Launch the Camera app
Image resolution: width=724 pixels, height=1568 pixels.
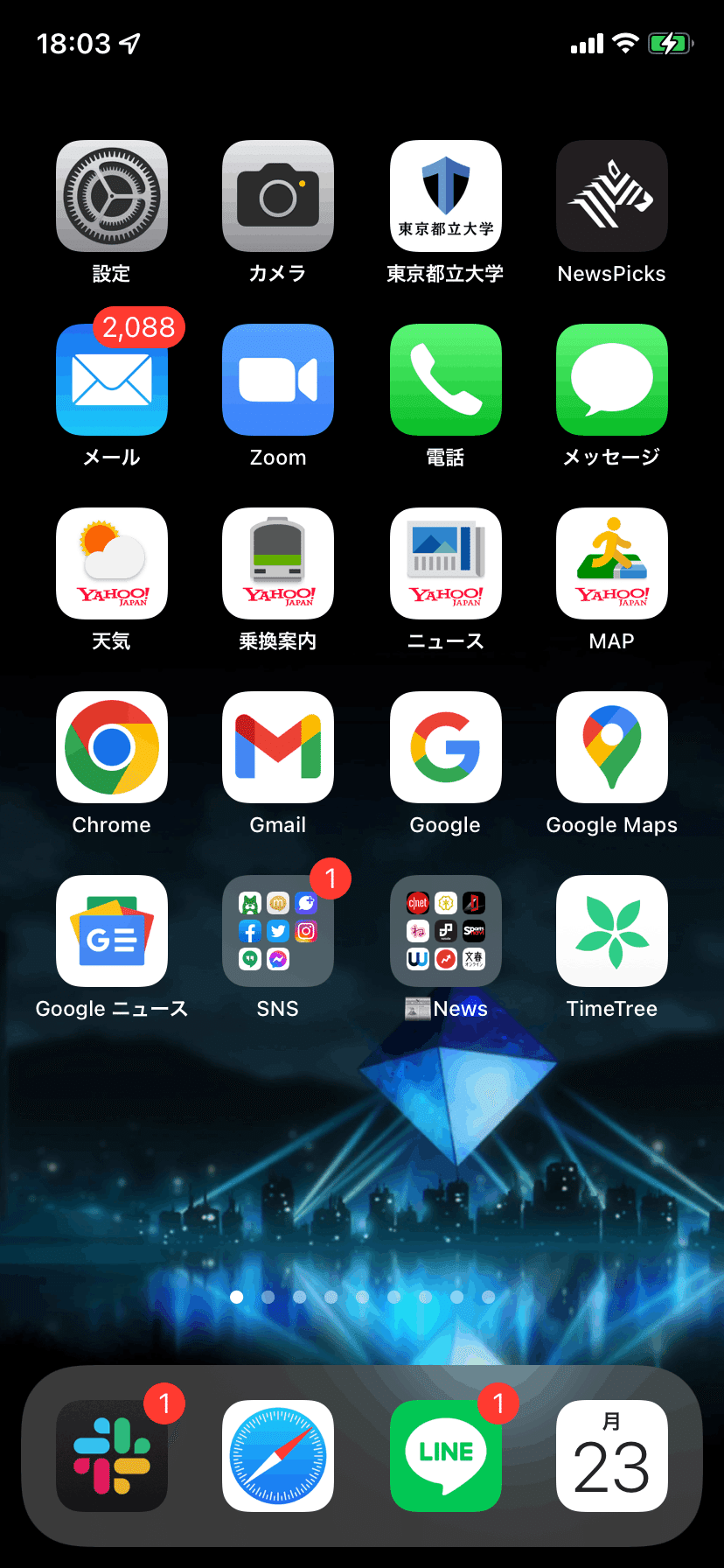click(278, 196)
